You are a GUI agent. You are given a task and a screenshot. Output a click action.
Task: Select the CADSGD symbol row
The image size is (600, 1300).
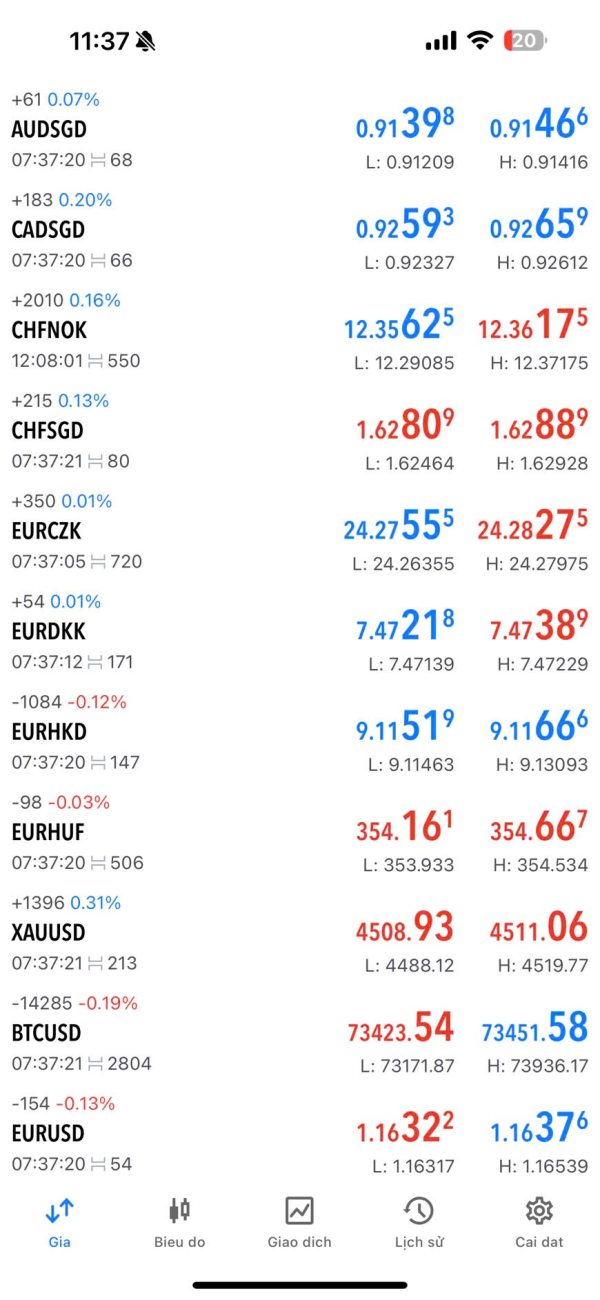[x=300, y=230]
